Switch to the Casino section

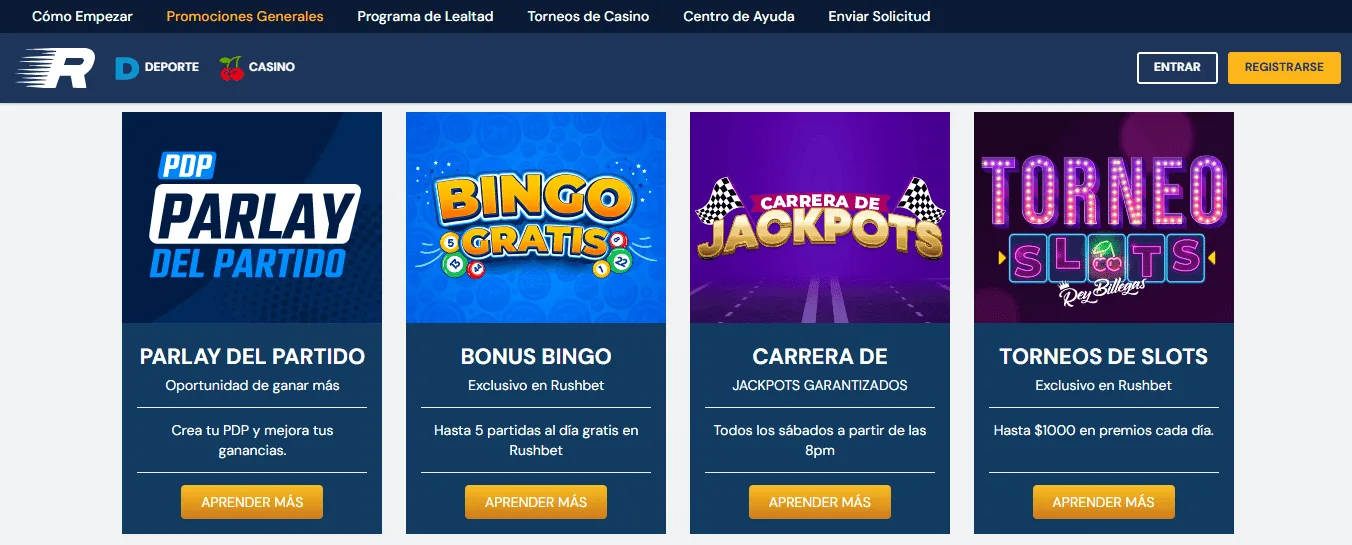pos(258,67)
